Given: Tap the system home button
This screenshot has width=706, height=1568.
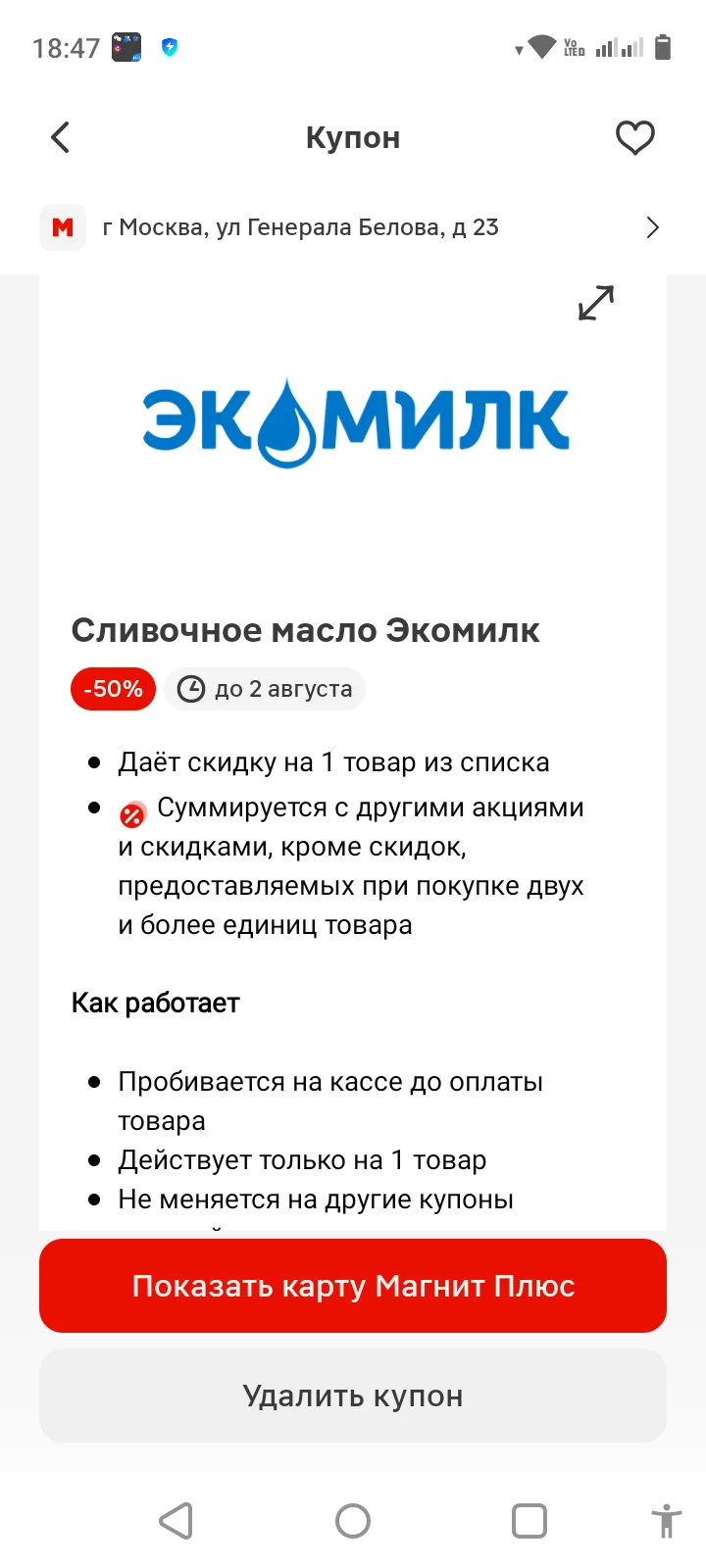Looking at the screenshot, I should 353,1521.
